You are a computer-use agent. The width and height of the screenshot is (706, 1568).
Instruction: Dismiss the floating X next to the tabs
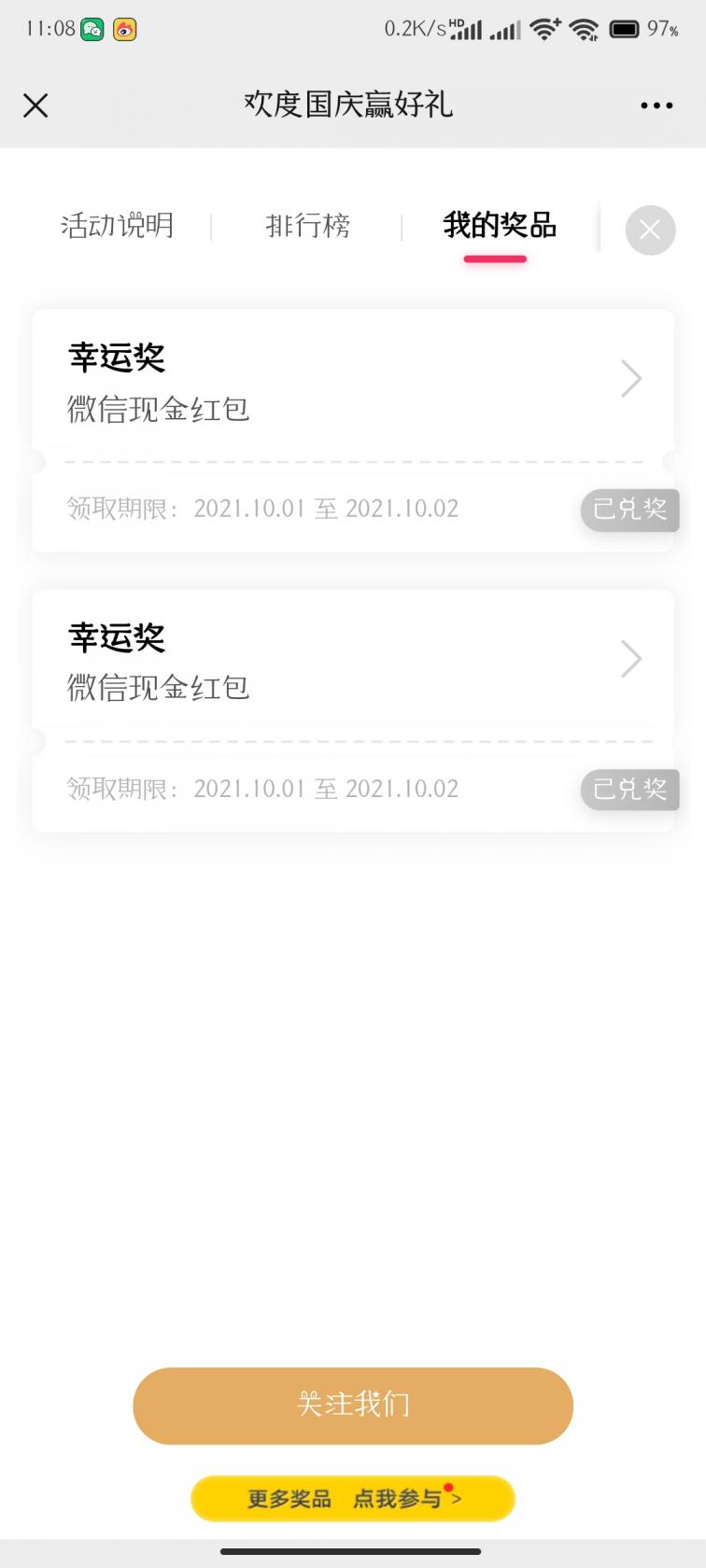[650, 230]
